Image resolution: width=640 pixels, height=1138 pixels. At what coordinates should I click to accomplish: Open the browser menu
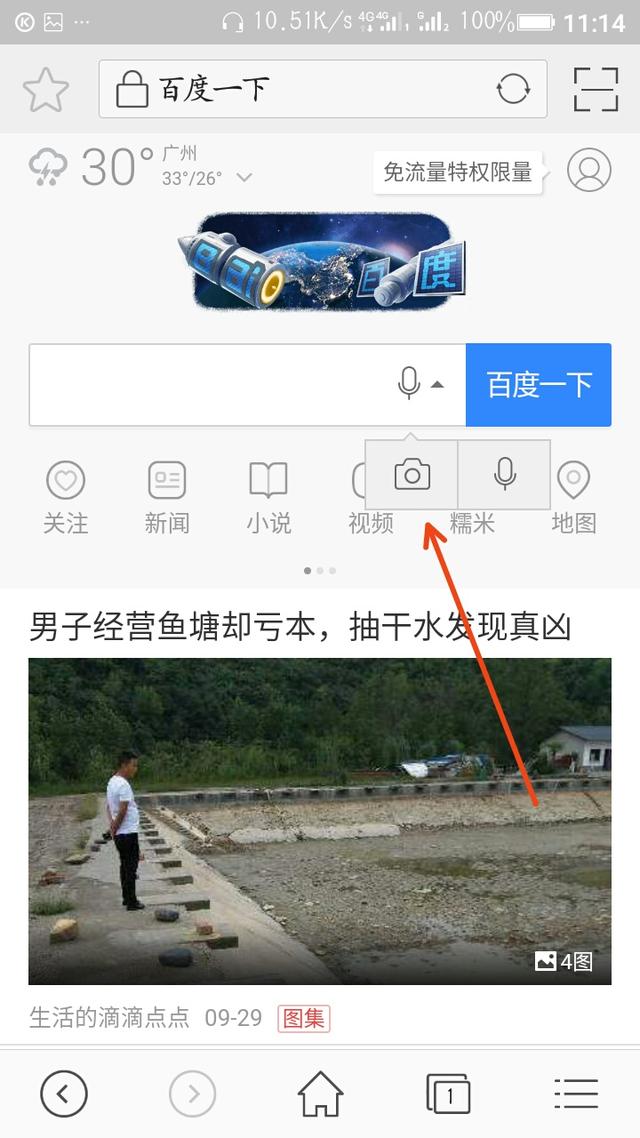(576, 1094)
